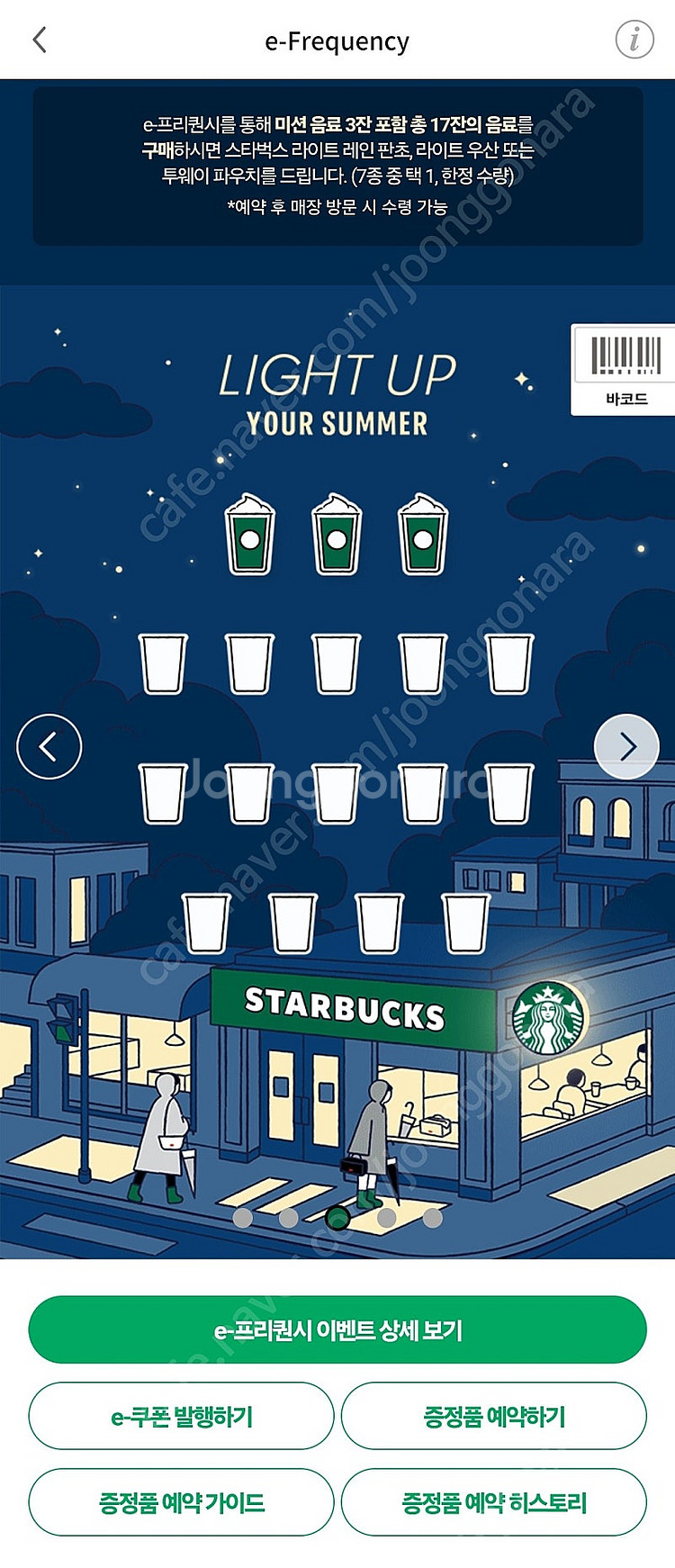The image size is (675, 1568).
Task: View 증정품 예약 가이드
Action: click(181, 1501)
